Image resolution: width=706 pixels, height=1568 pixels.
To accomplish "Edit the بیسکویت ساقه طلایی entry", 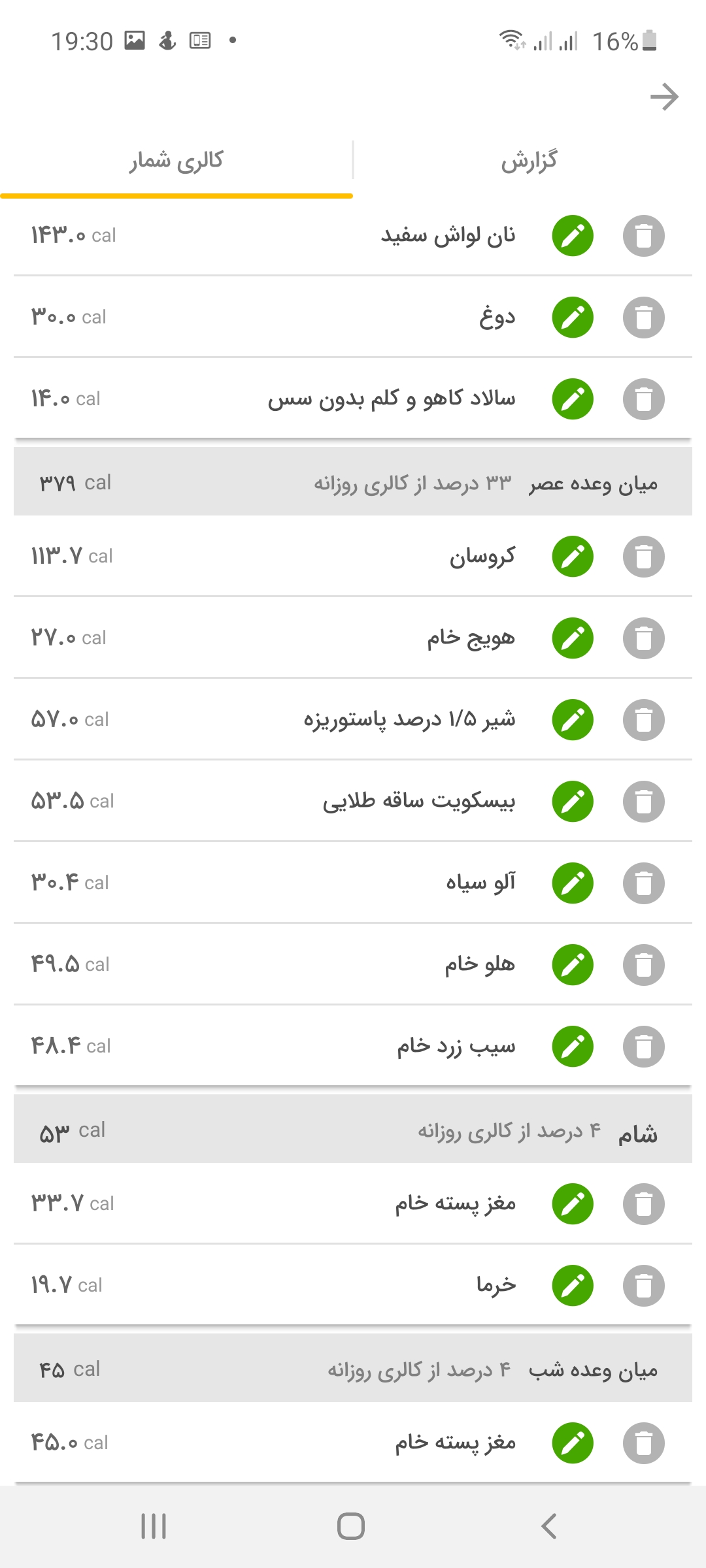I will (x=573, y=802).
